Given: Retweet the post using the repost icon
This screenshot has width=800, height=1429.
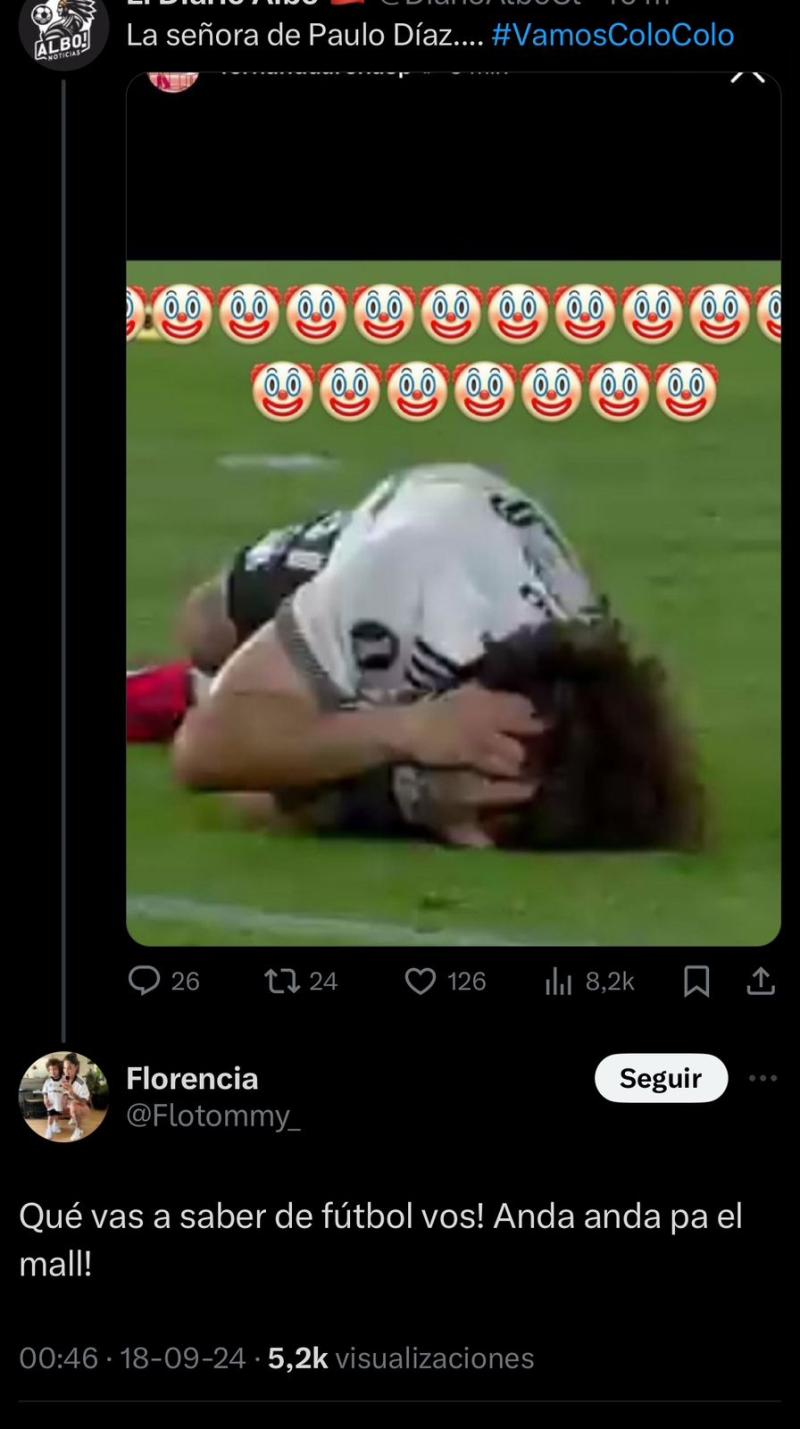Looking at the screenshot, I should pos(281,981).
